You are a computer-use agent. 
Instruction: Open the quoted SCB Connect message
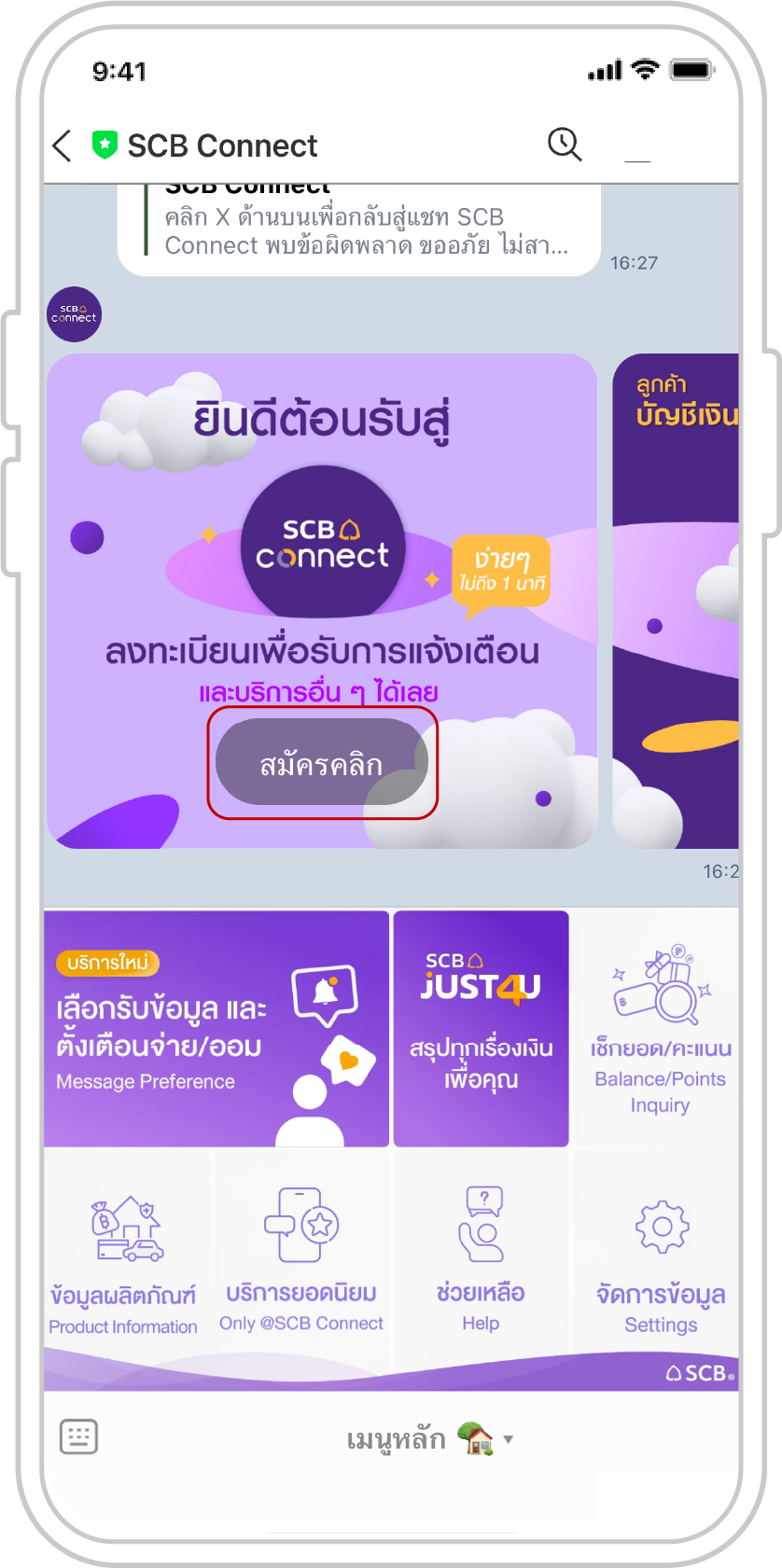359,230
